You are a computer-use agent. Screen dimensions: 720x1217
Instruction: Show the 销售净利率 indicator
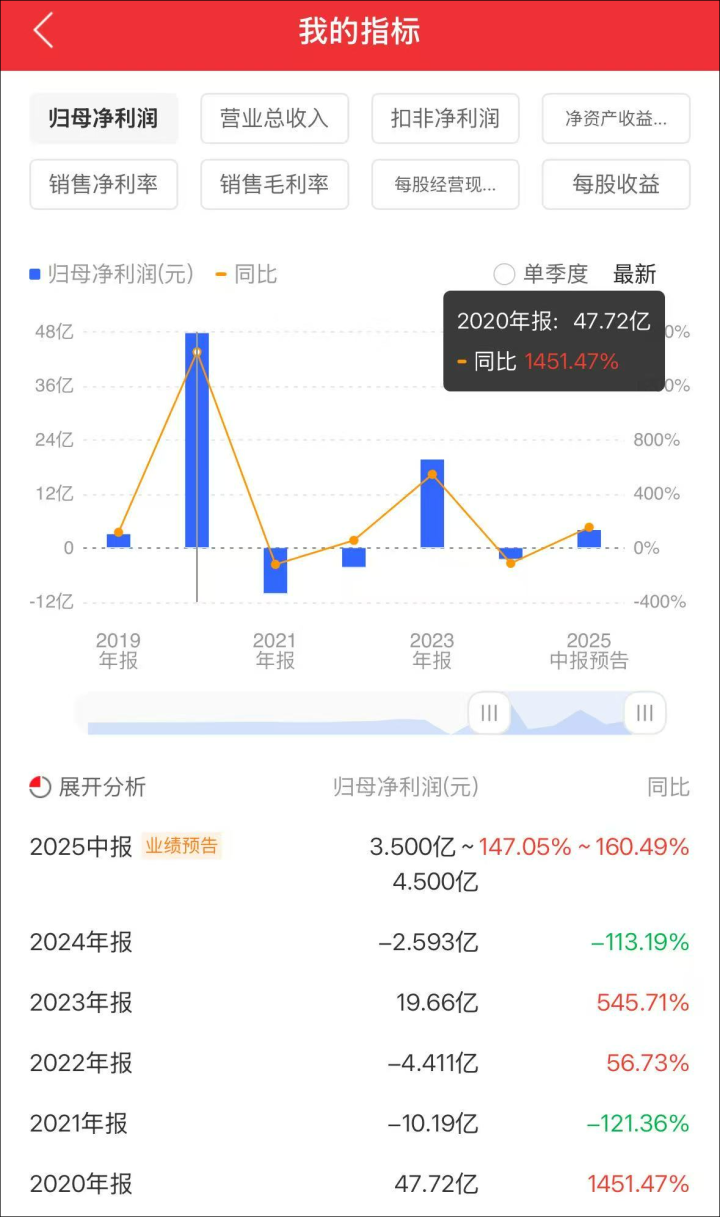tap(104, 185)
